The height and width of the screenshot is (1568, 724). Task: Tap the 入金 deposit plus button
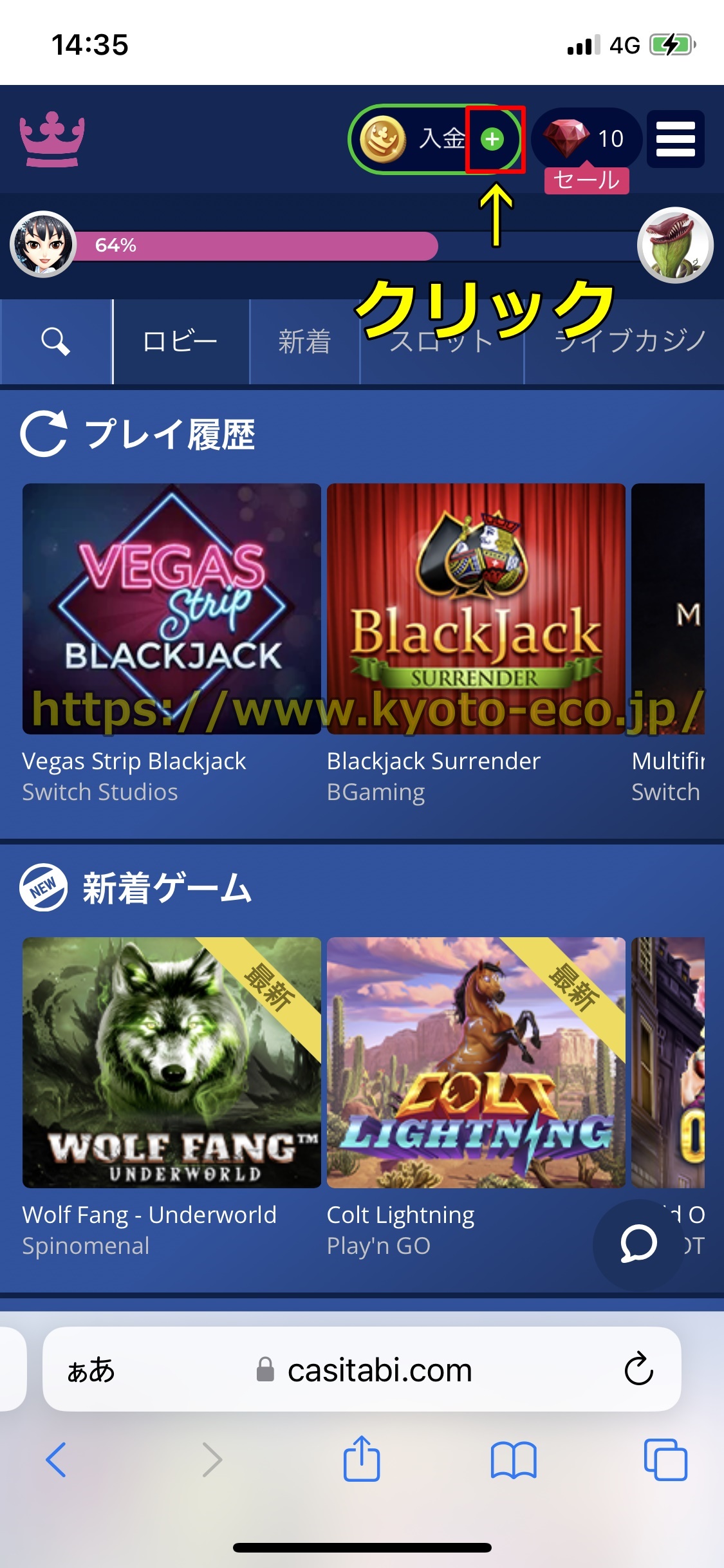point(492,139)
